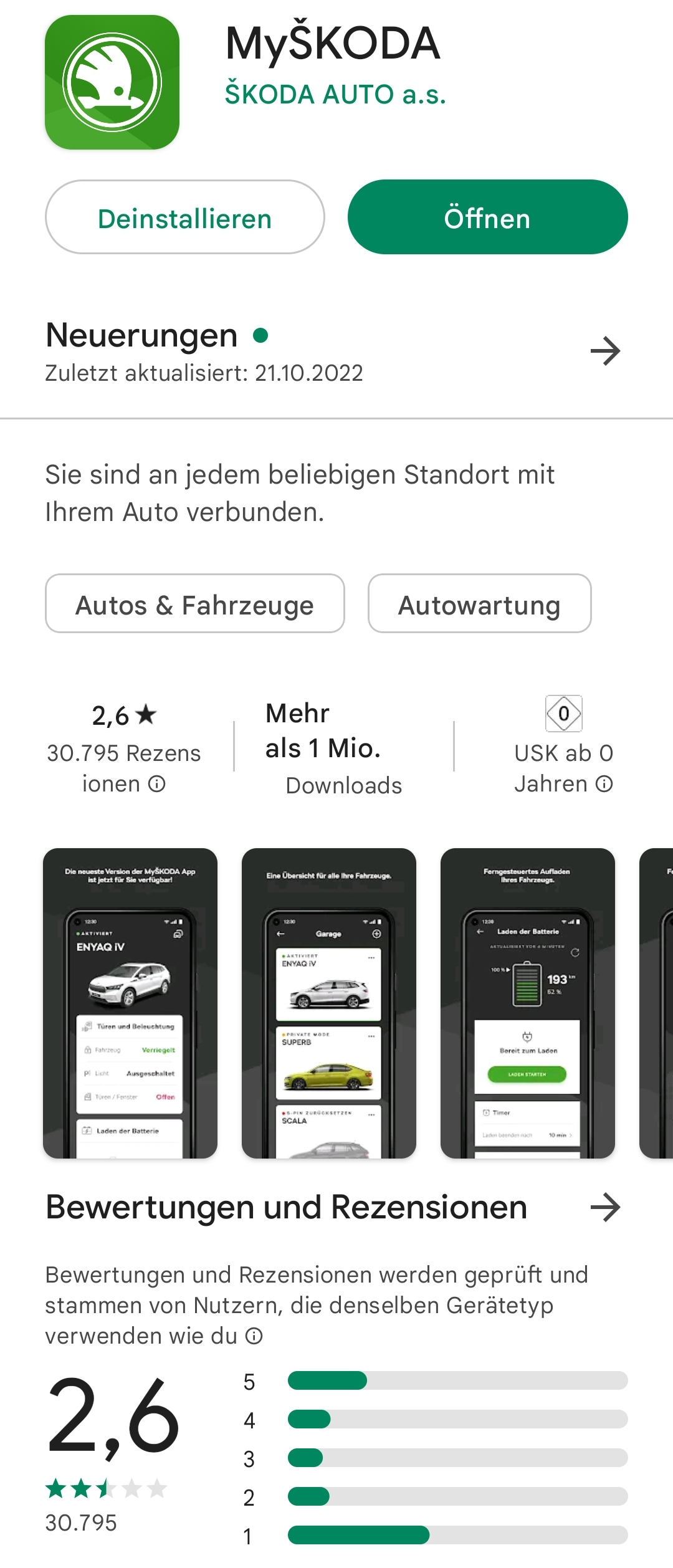Viewport: 673px width, 1568px height.
Task: View the Garage overview screenshot
Action: tap(329, 1003)
